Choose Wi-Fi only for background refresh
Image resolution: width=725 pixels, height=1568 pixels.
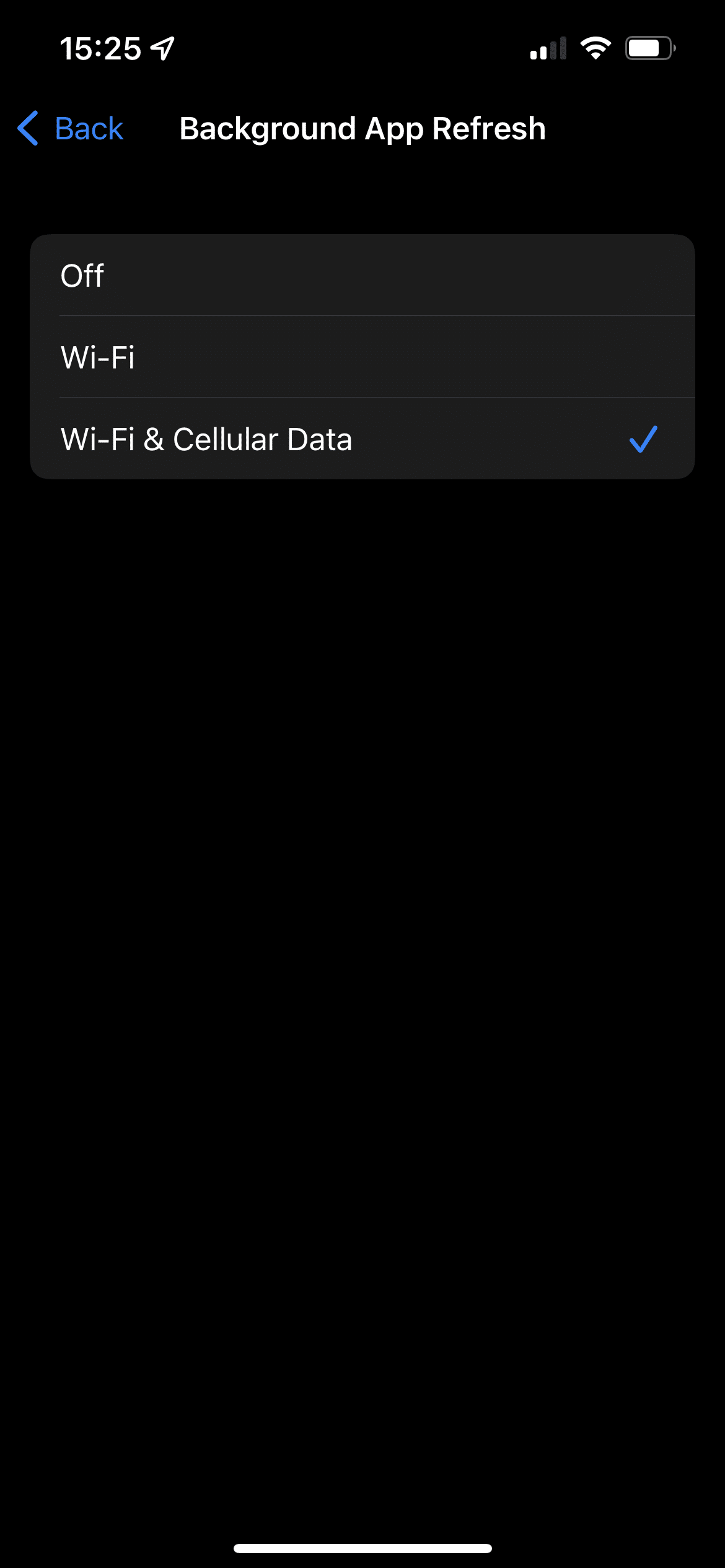click(362, 357)
